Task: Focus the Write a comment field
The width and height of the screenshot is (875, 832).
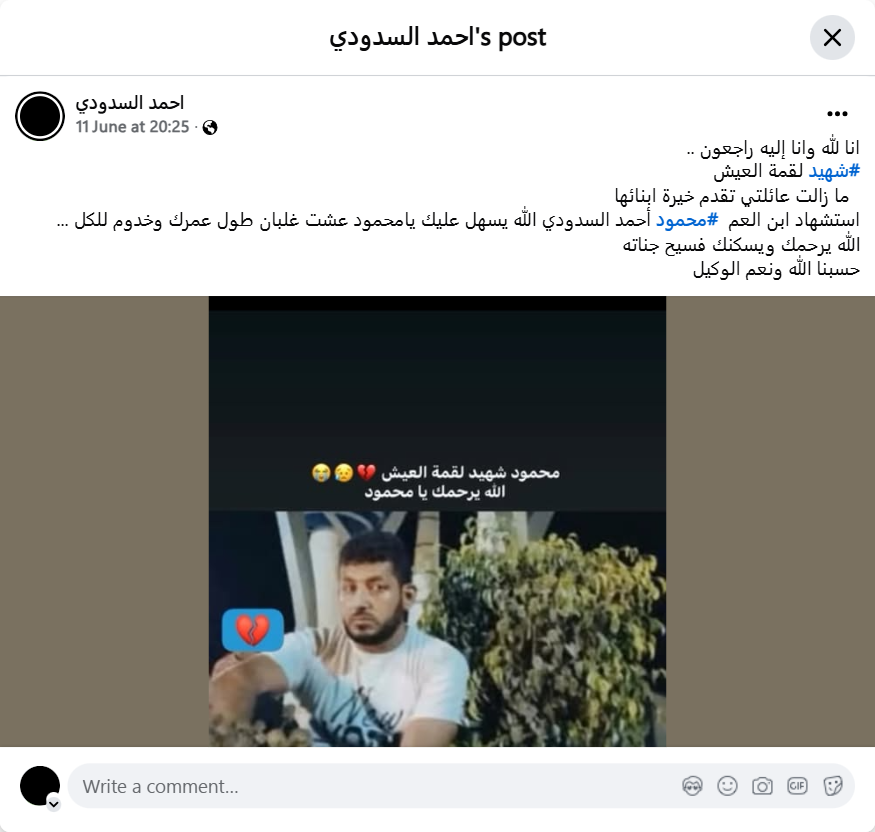Action: pos(370,786)
